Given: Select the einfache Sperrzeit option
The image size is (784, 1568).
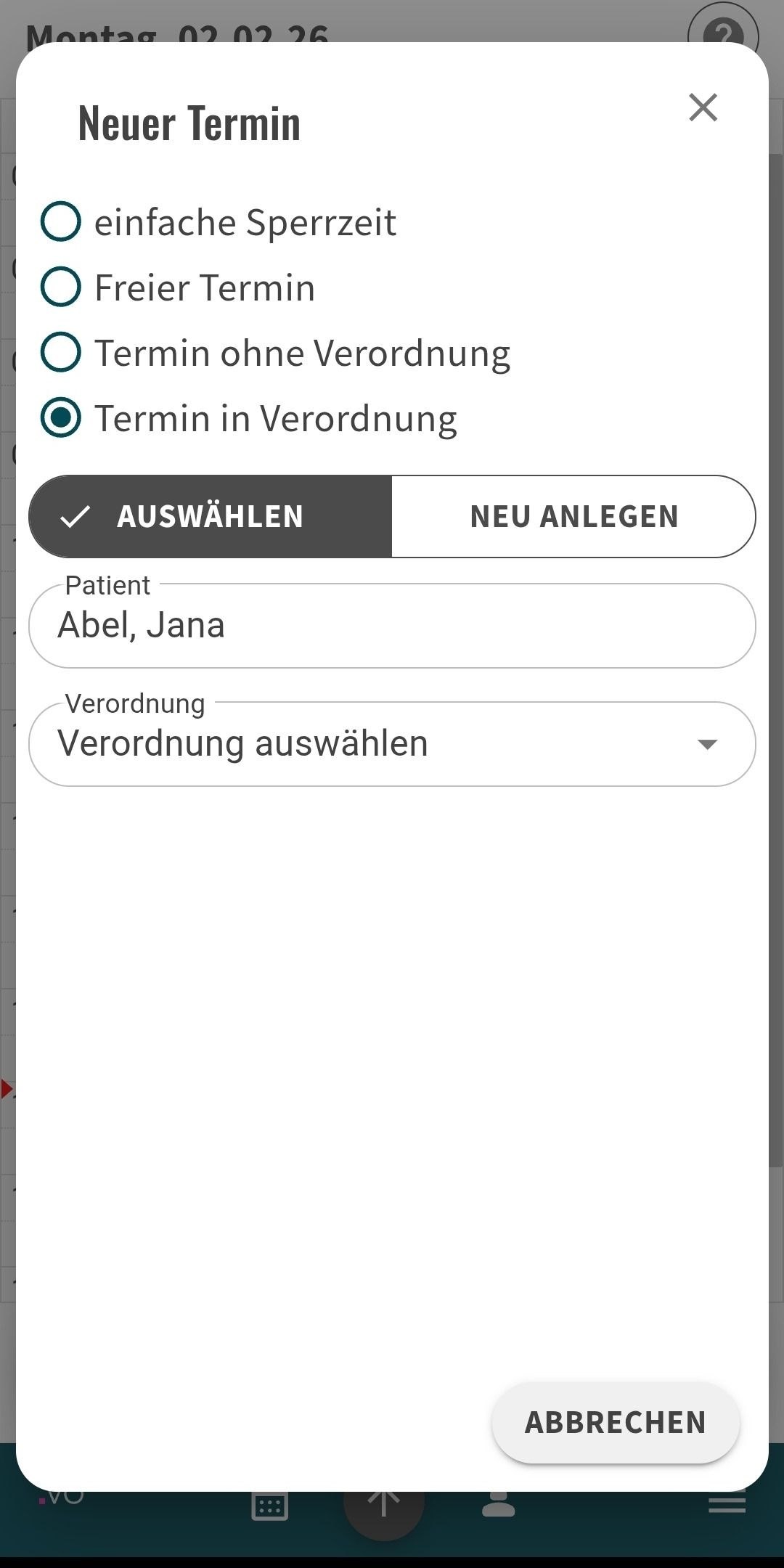Looking at the screenshot, I should tap(61, 221).
